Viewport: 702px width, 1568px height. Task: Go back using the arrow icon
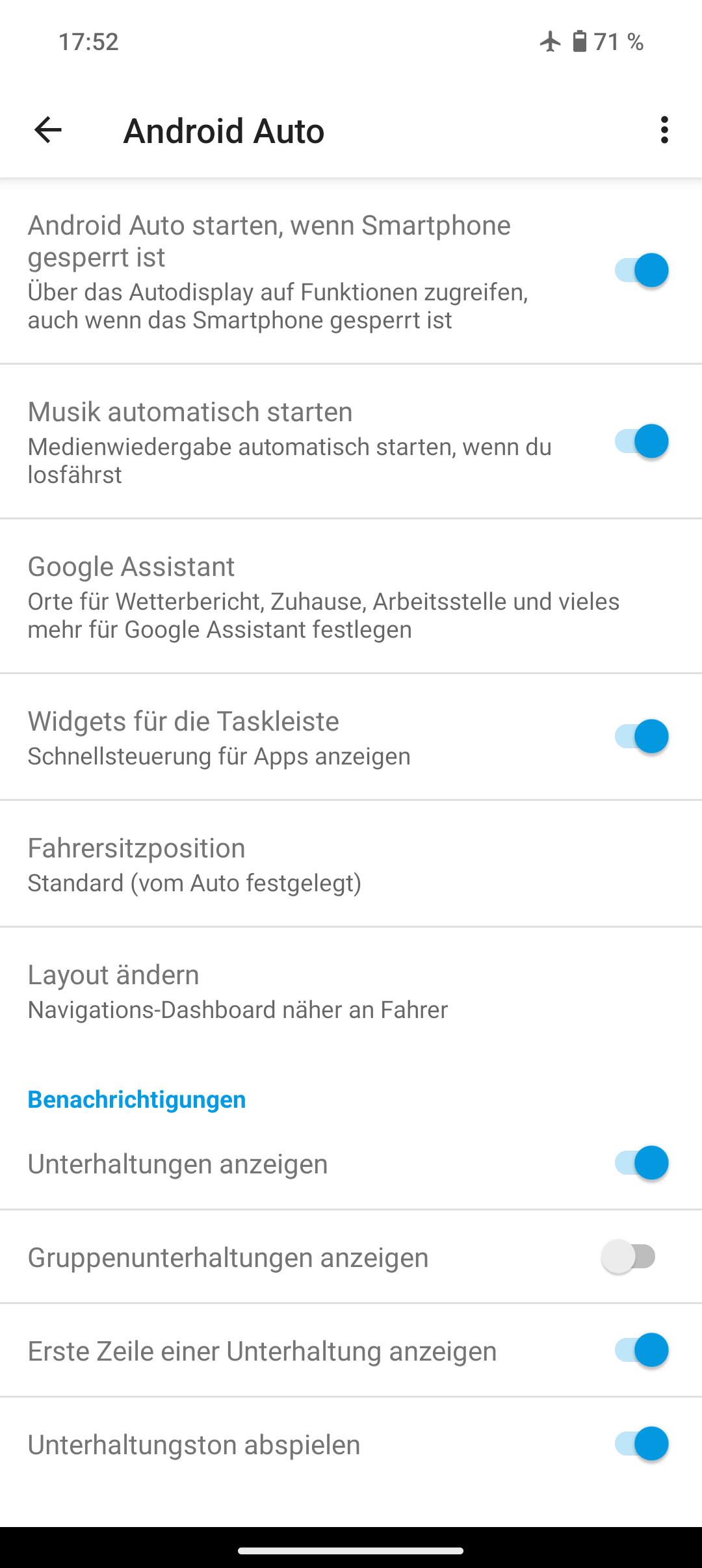47,130
